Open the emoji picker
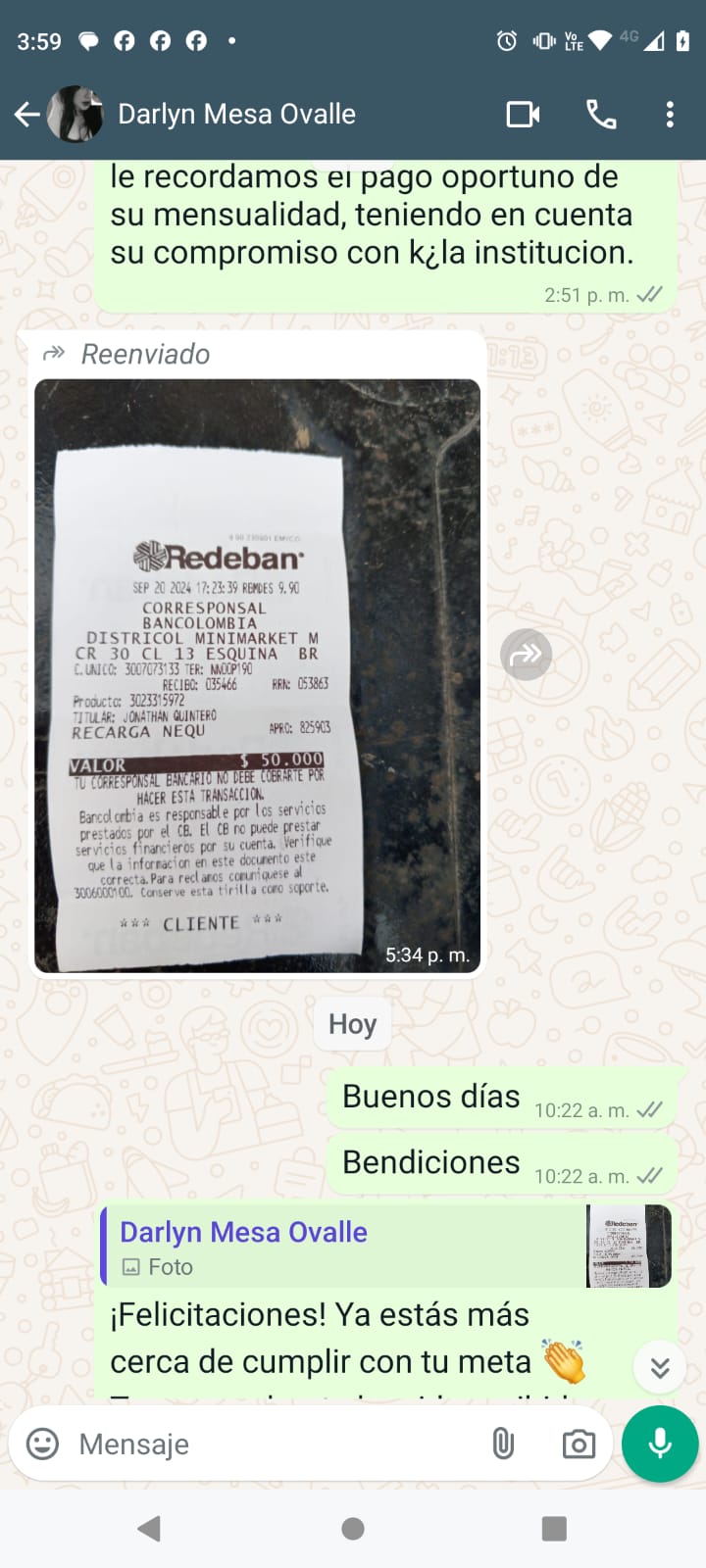The width and height of the screenshot is (706, 1568). coord(42,1444)
